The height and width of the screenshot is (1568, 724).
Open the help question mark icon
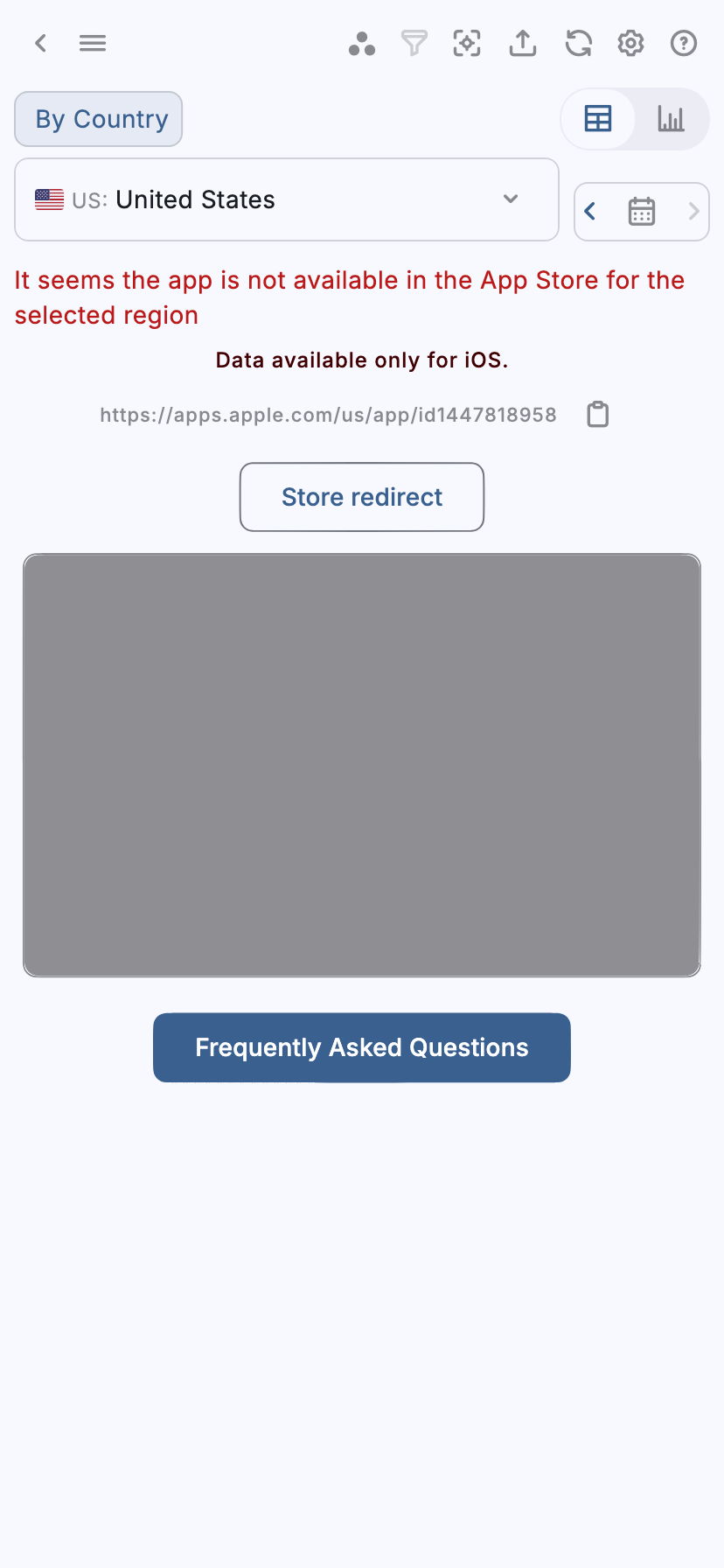[x=683, y=43]
